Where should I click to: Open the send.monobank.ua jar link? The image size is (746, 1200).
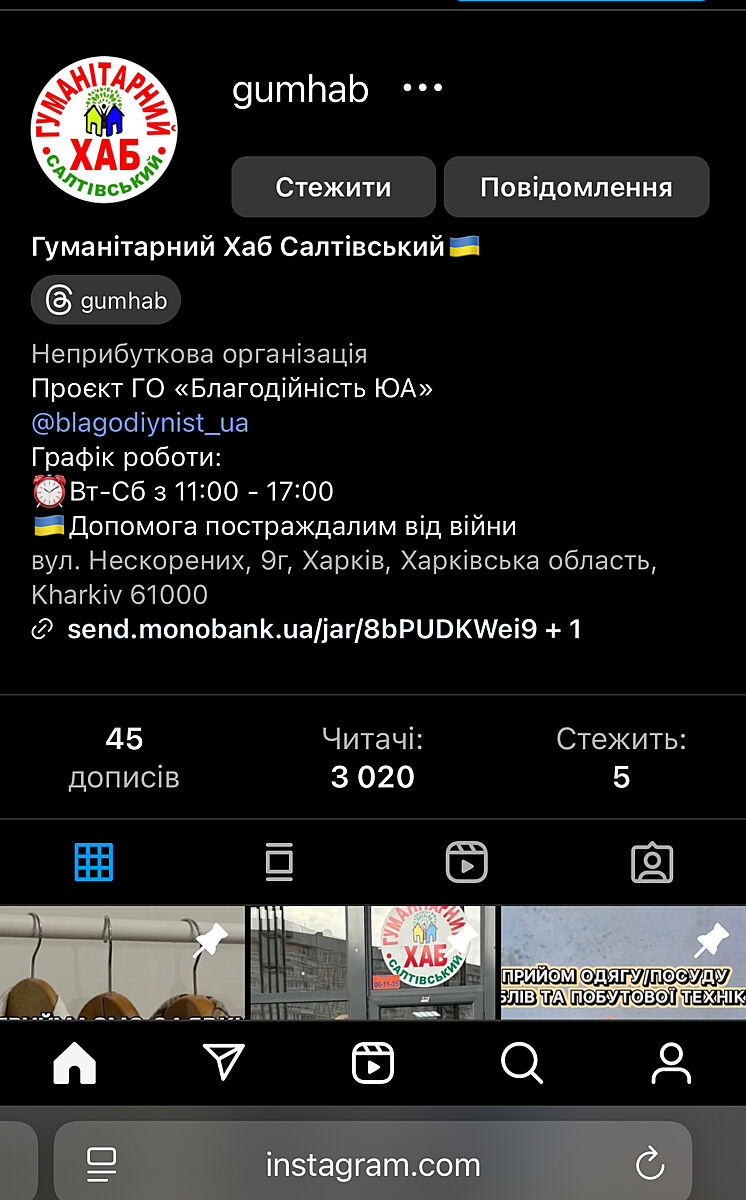point(302,629)
